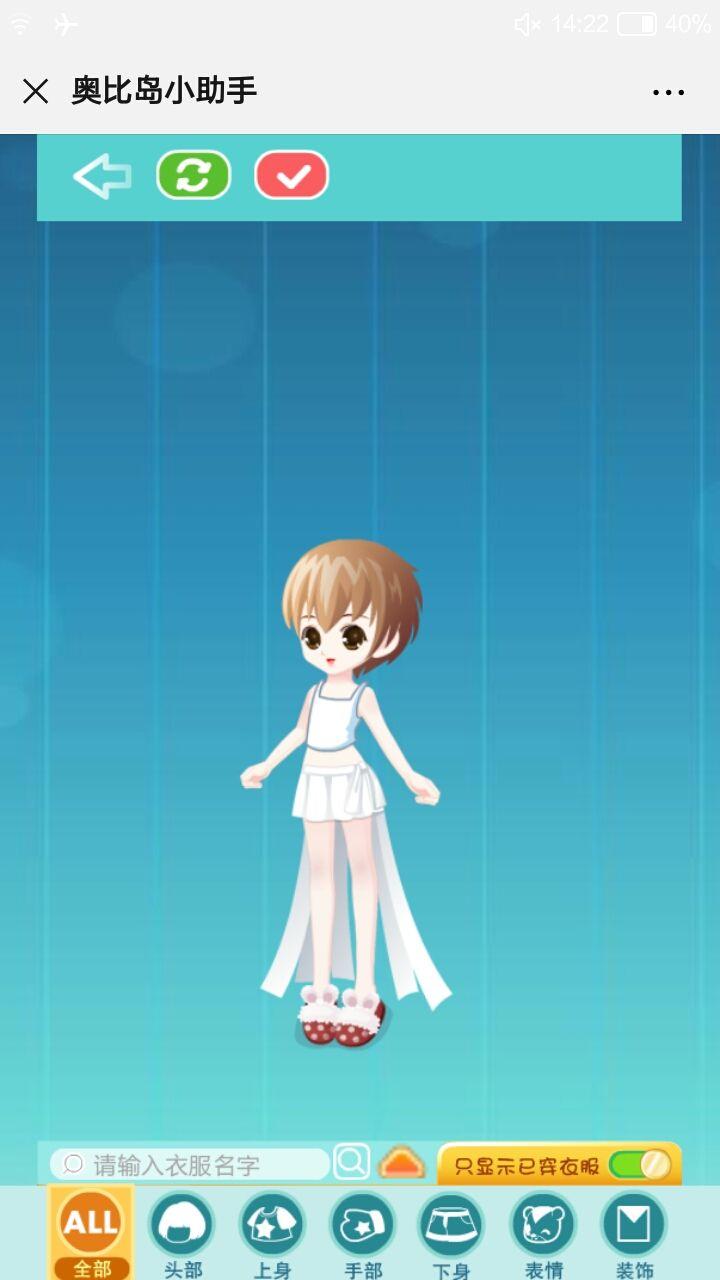
Task: Switch to the 上身 category
Action: [x=272, y=1232]
